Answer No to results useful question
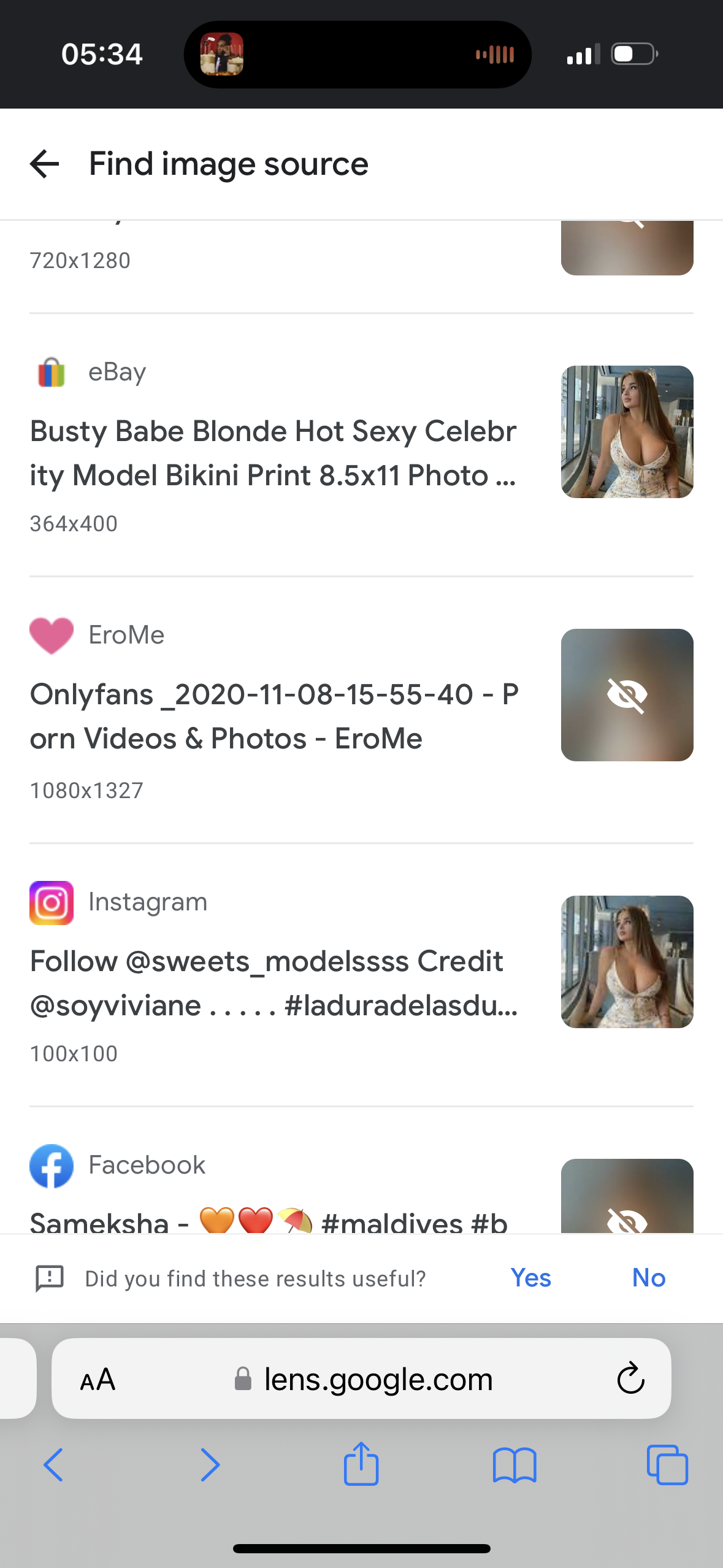723x1568 pixels. pos(648,1278)
